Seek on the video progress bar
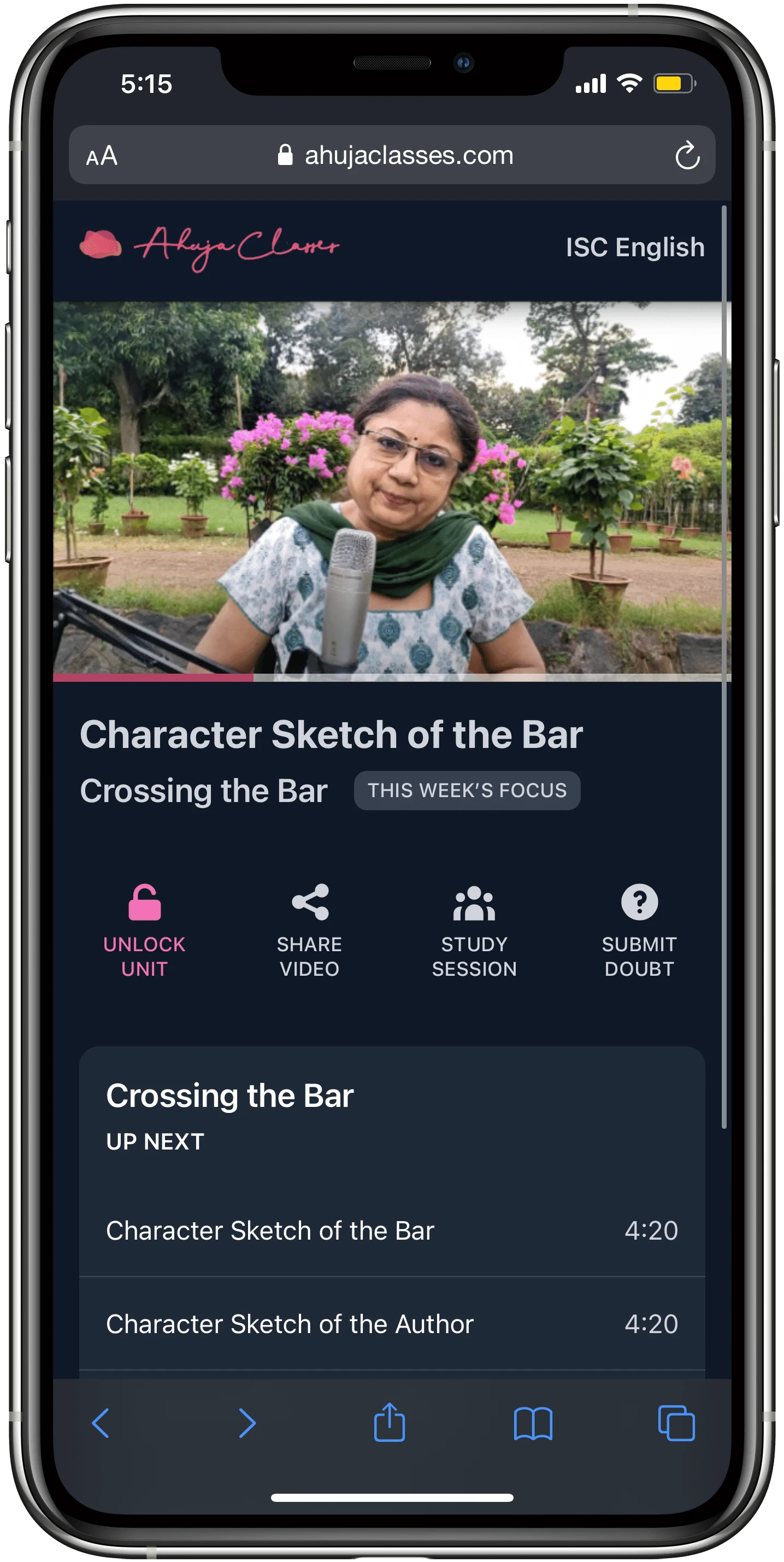784x1562 pixels. 392,677
